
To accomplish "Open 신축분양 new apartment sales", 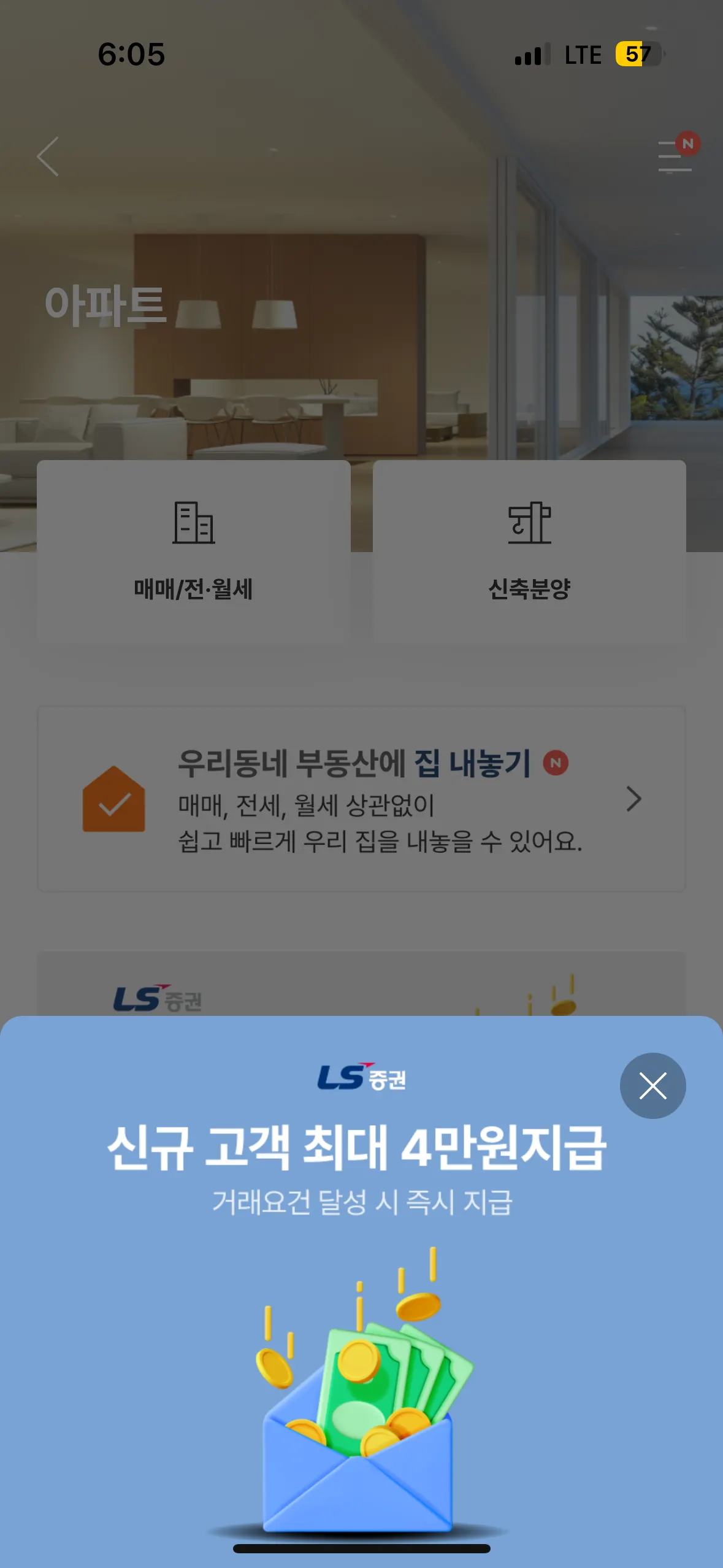I will [x=529, y=551].
